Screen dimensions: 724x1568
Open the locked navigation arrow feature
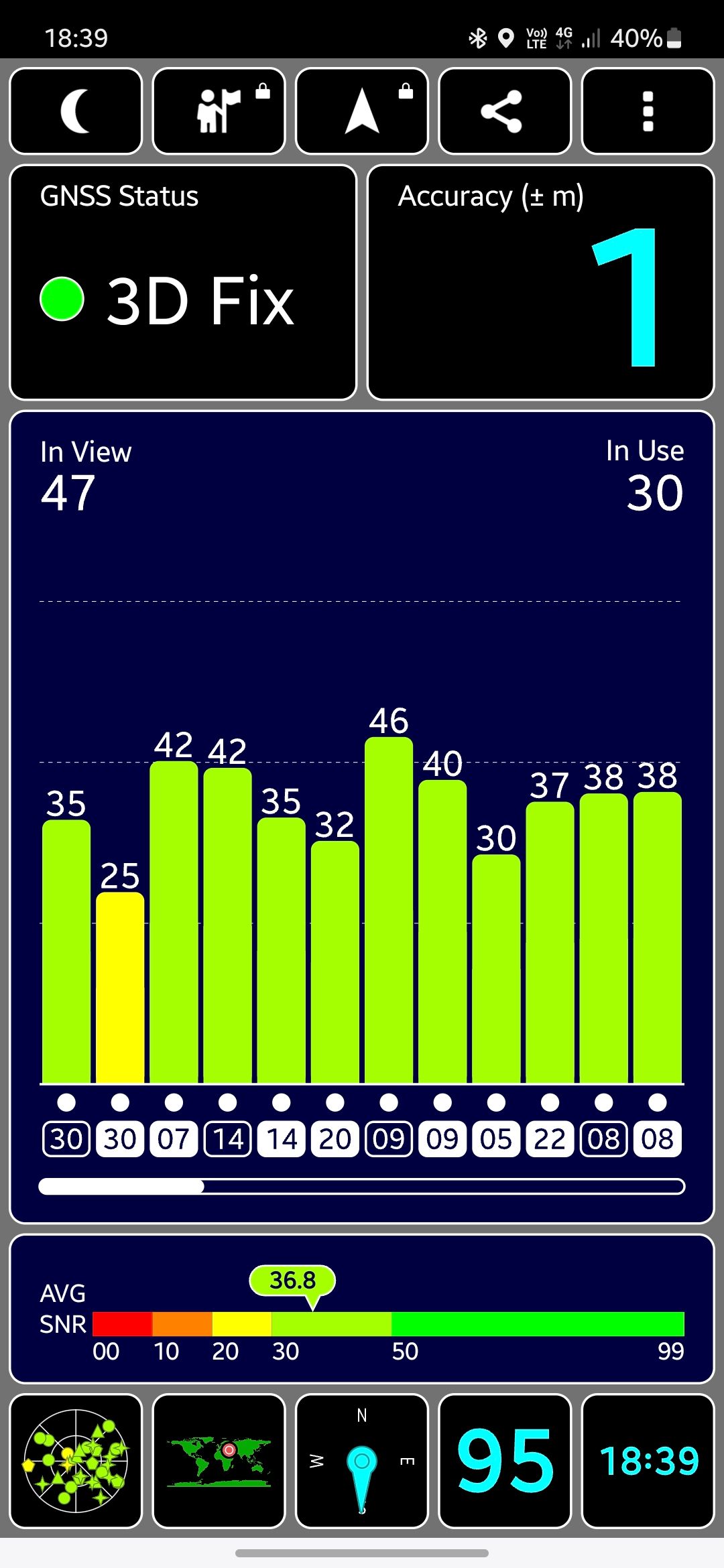362,111
